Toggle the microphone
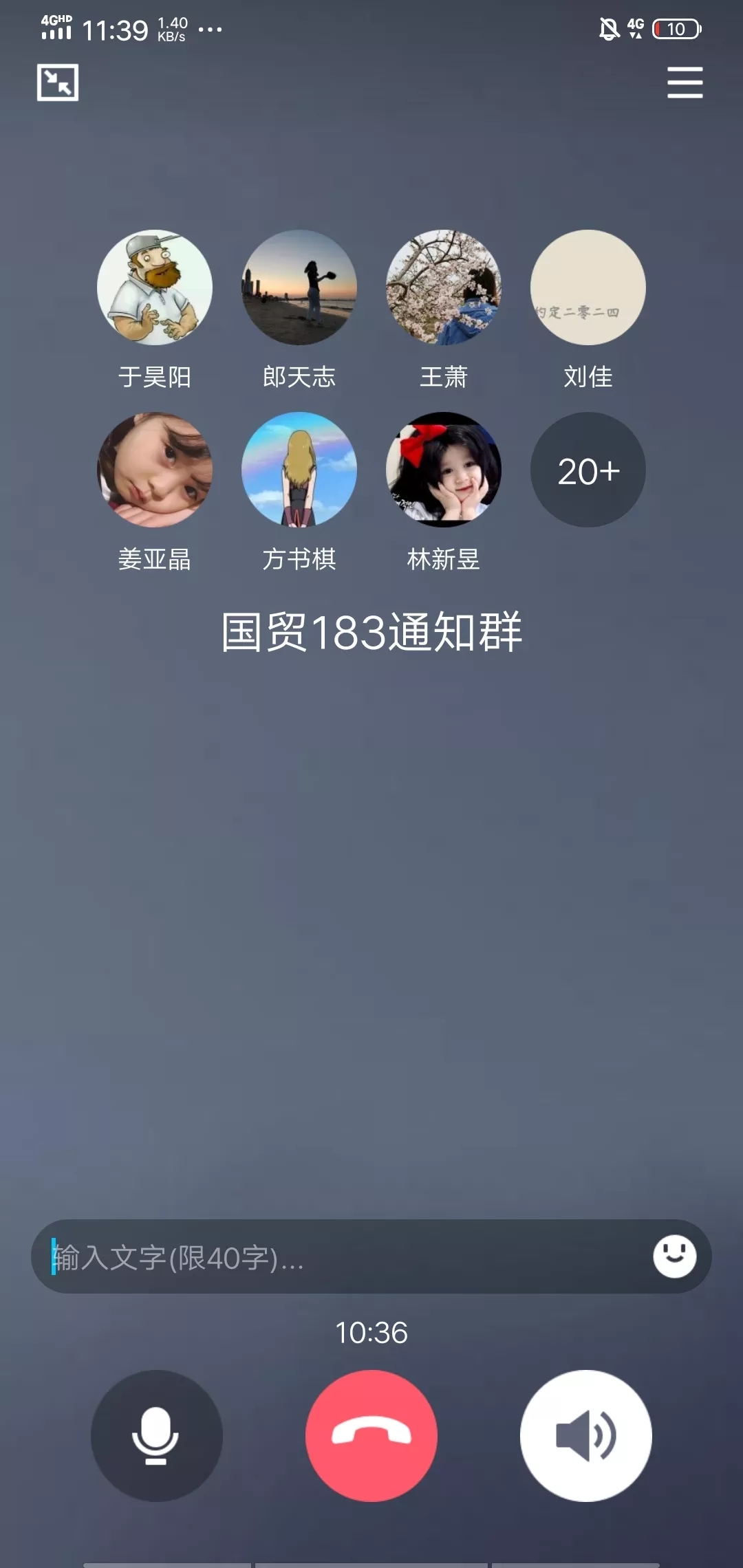This screenshot has width=743, height=1568. click(x=156, y=1435)
